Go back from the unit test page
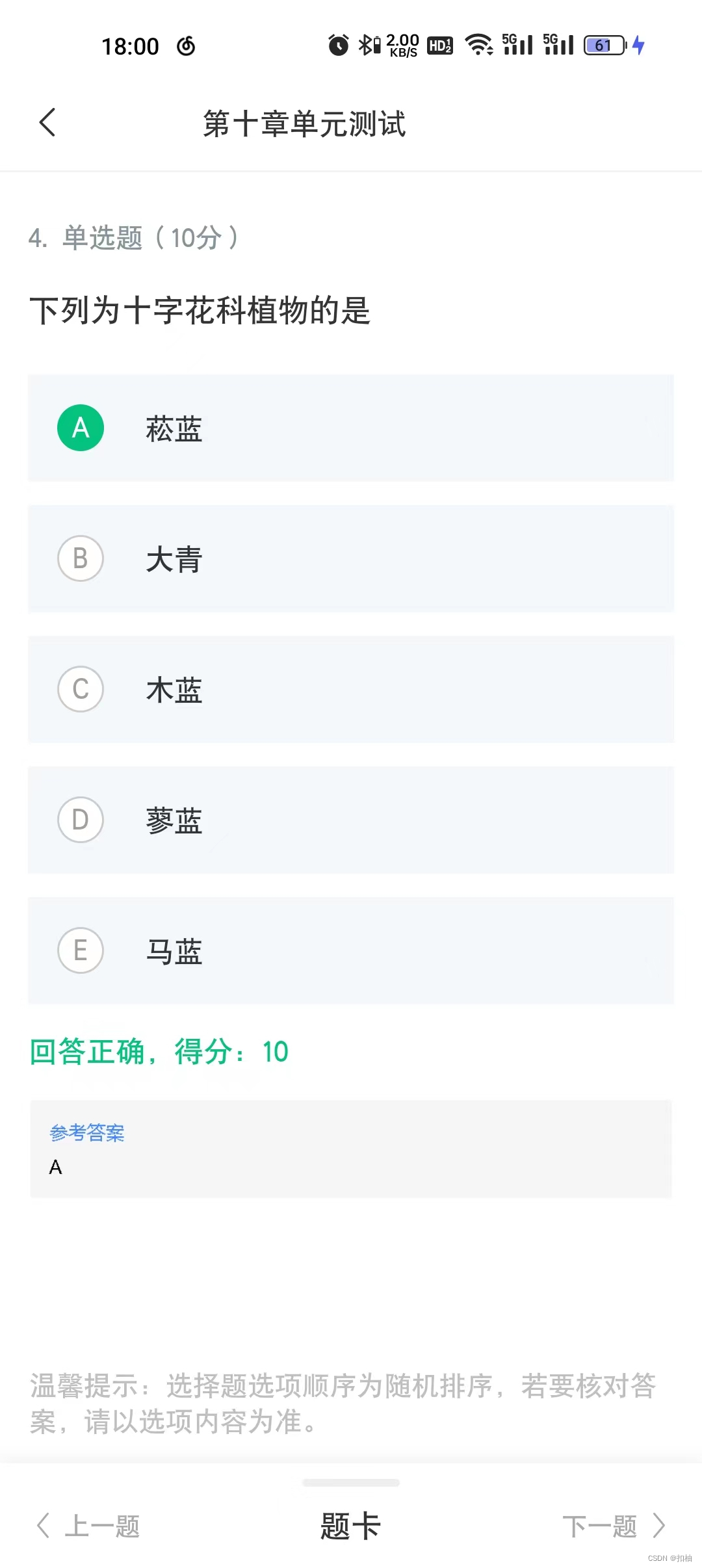This screenshot has width=702, height=1568. pos(47,122)
